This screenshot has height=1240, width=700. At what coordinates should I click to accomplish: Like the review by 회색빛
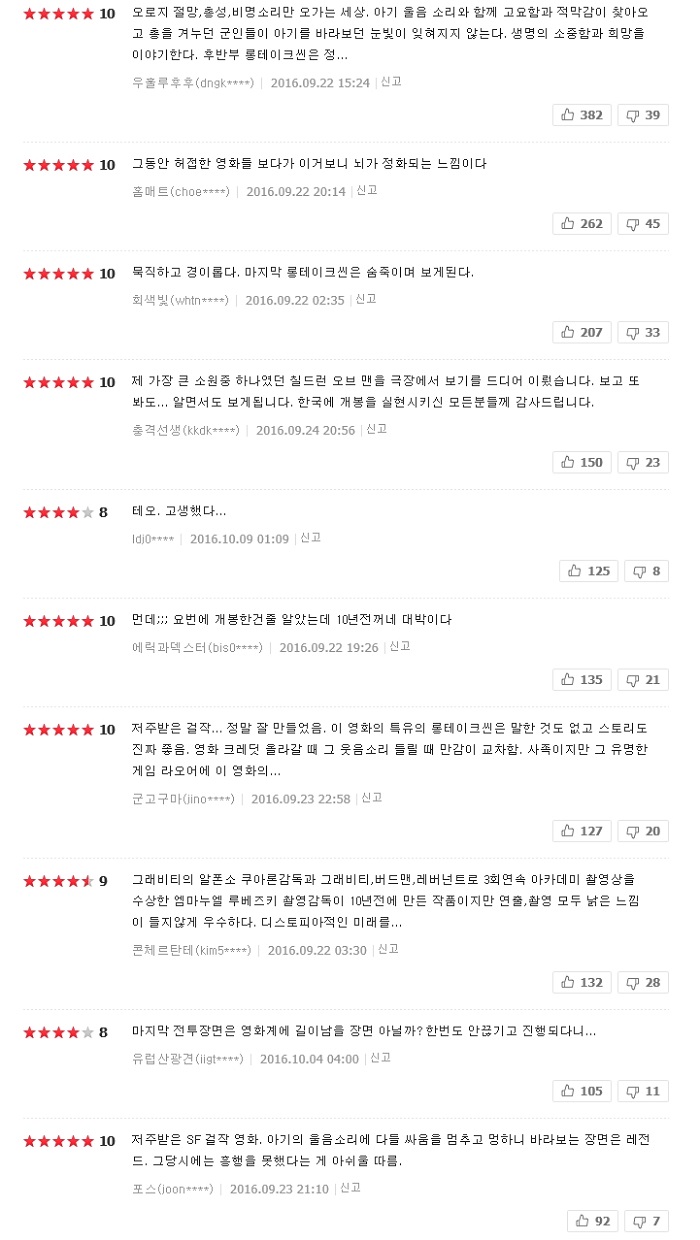(x=581, y=332)
